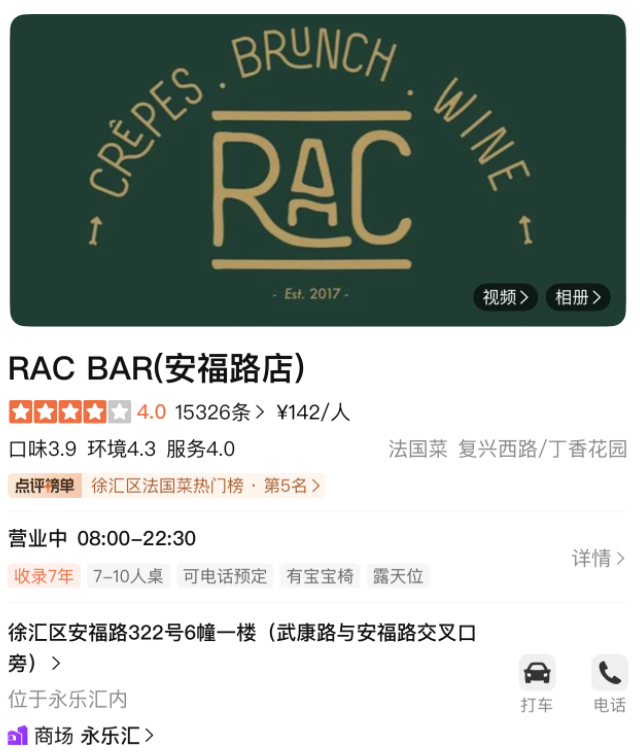The height and width of the screenshot is (752, 640).
Task: View all 15326条 reviews
Action: point(219,412)
